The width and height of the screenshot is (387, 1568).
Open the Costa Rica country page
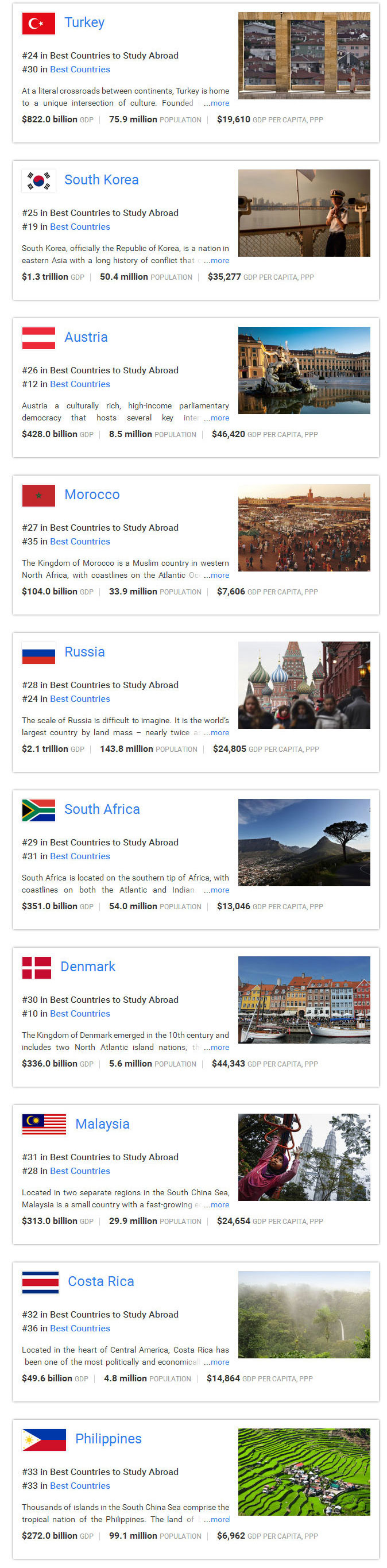tap(101, 1281)
